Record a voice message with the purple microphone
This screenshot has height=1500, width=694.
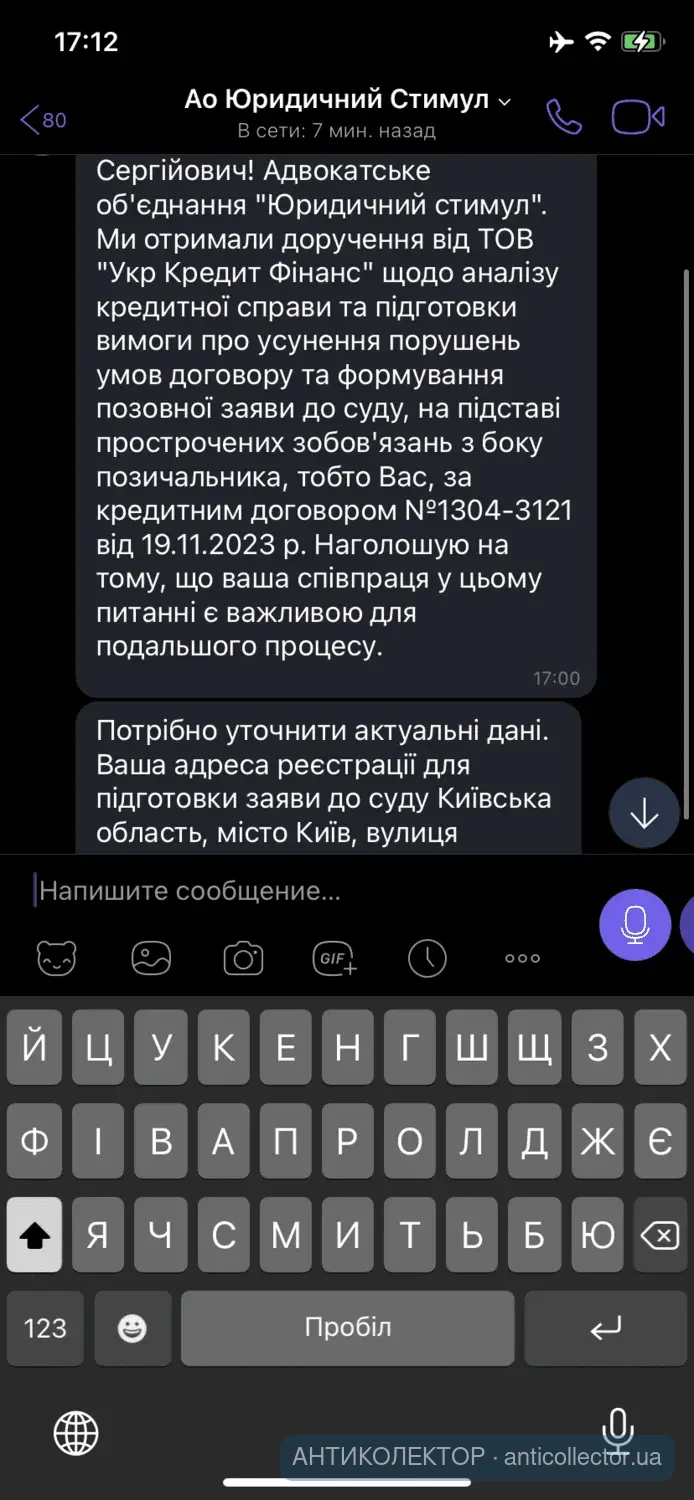(x=635, y=925)
